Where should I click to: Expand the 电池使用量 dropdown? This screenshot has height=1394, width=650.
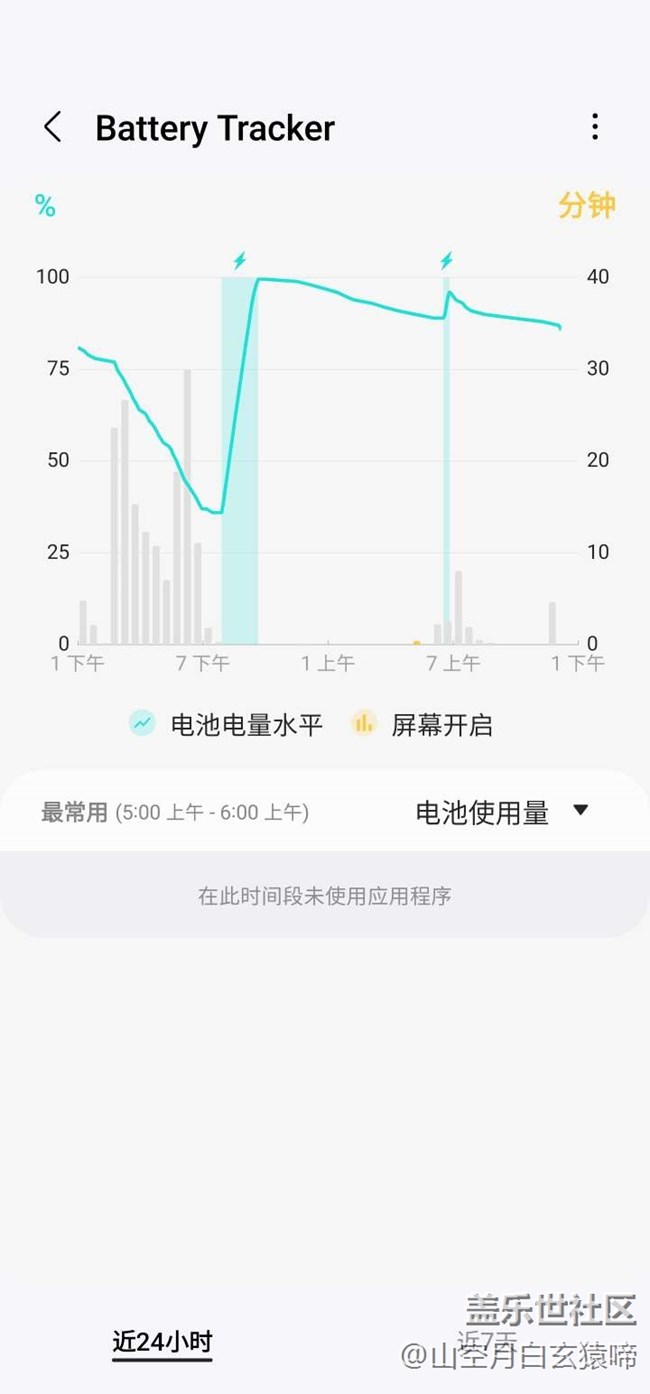[502, 812]
